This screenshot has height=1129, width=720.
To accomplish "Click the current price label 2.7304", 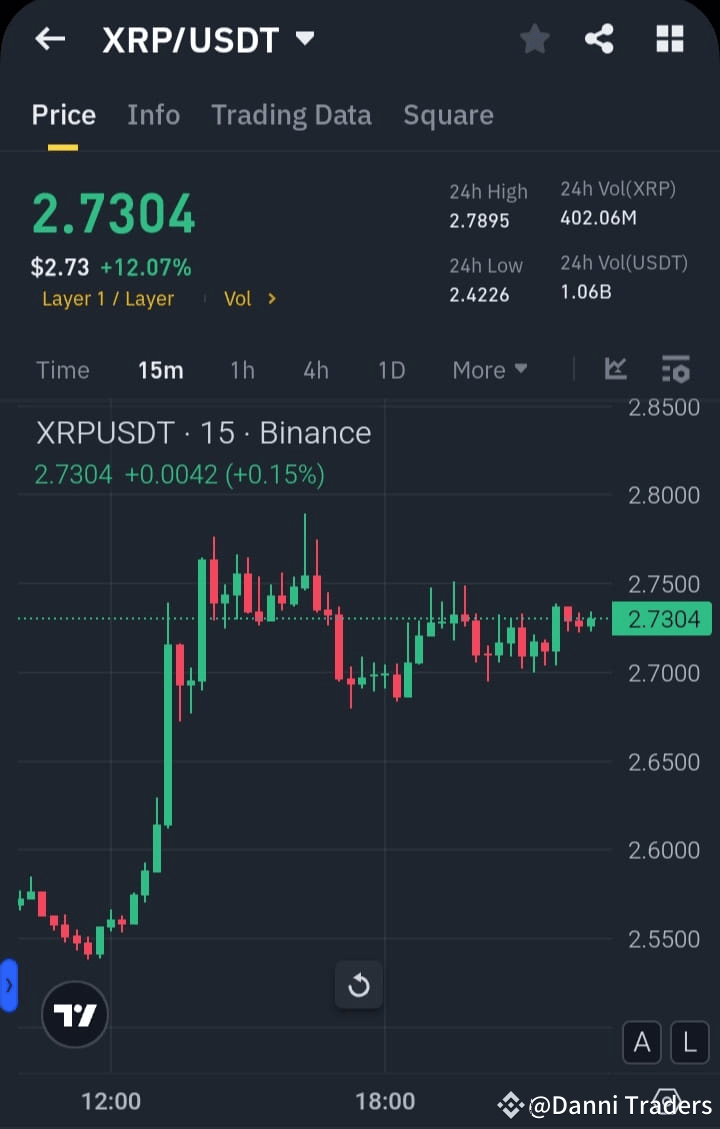I will coord(661,619).
